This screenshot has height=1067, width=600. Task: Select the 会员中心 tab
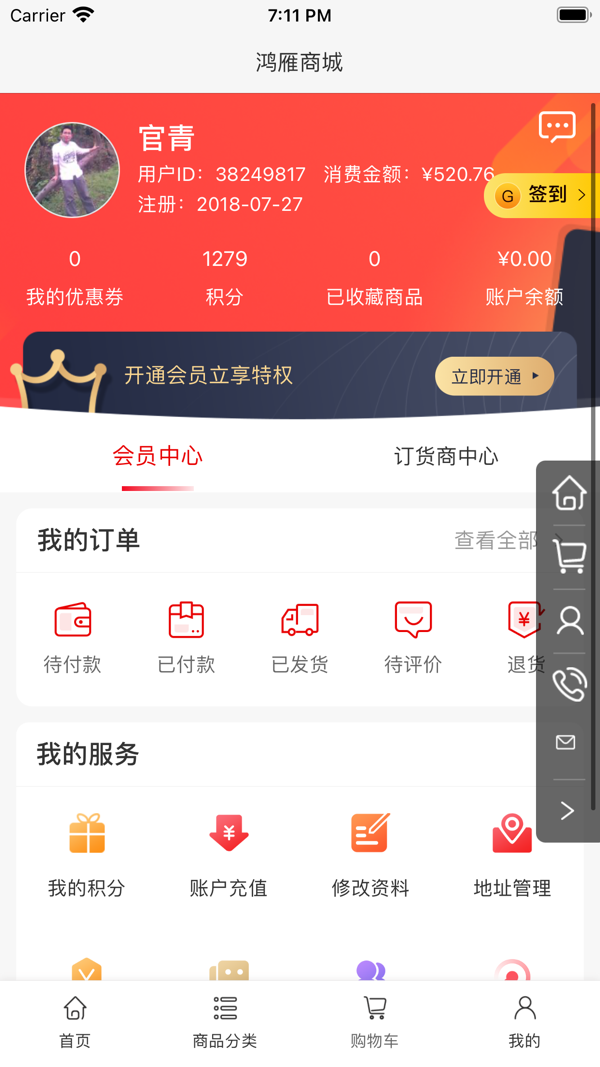[x=158, y=457]
